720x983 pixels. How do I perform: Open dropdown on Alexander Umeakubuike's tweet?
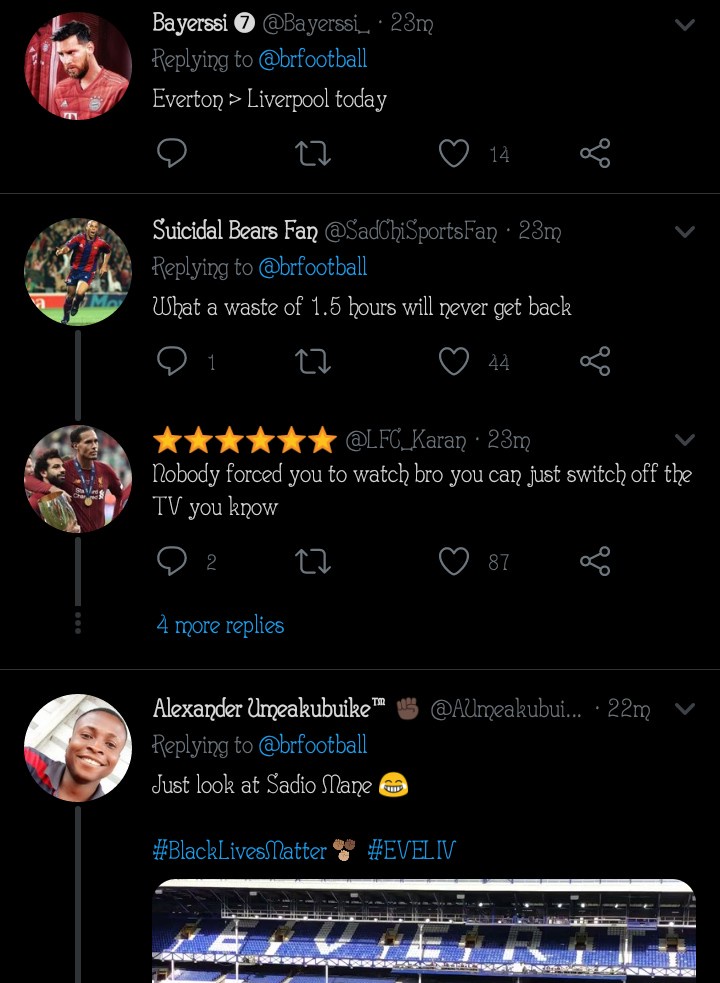point(685,709)
